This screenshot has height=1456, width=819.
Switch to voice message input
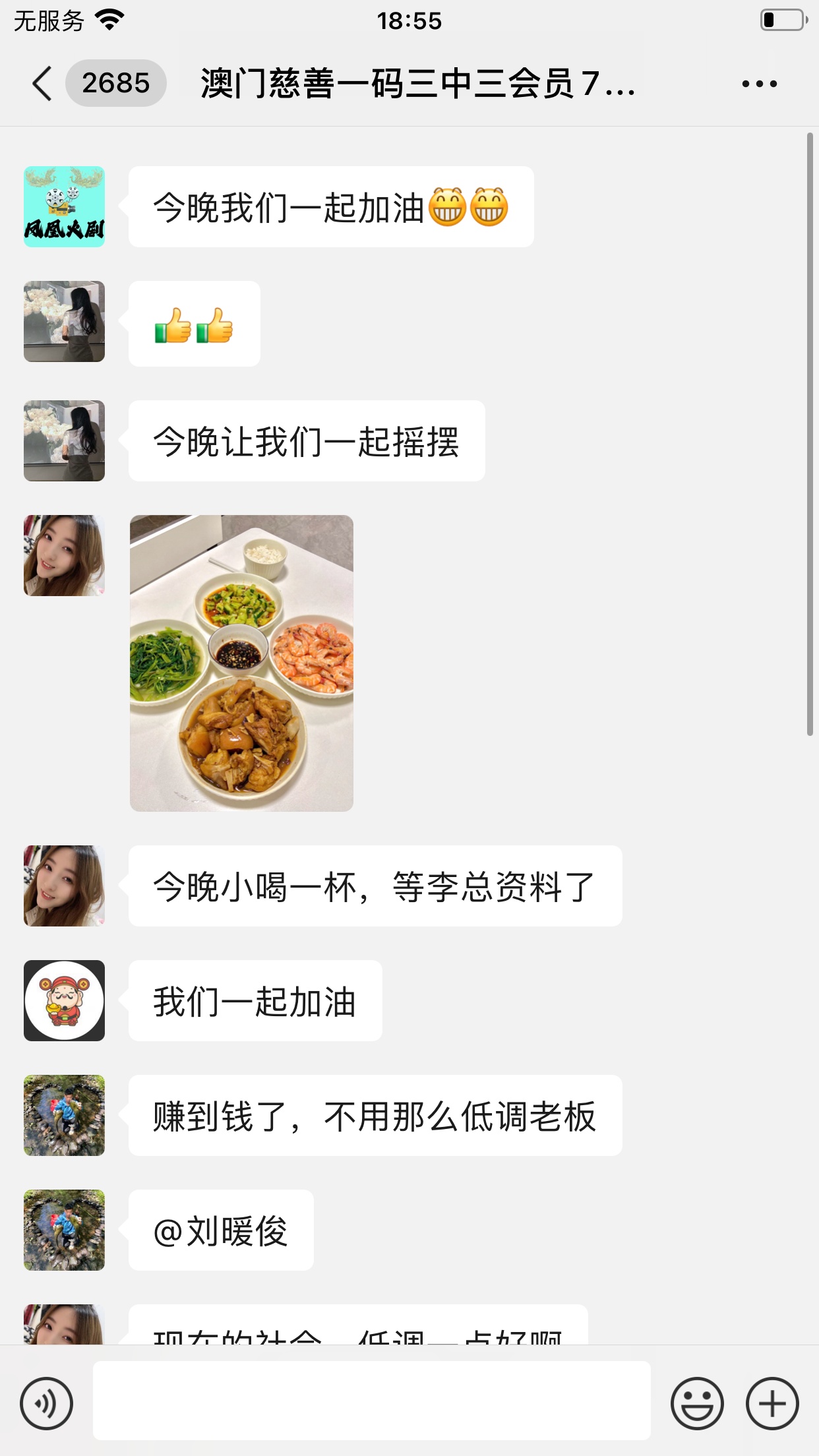[46, 1403]
